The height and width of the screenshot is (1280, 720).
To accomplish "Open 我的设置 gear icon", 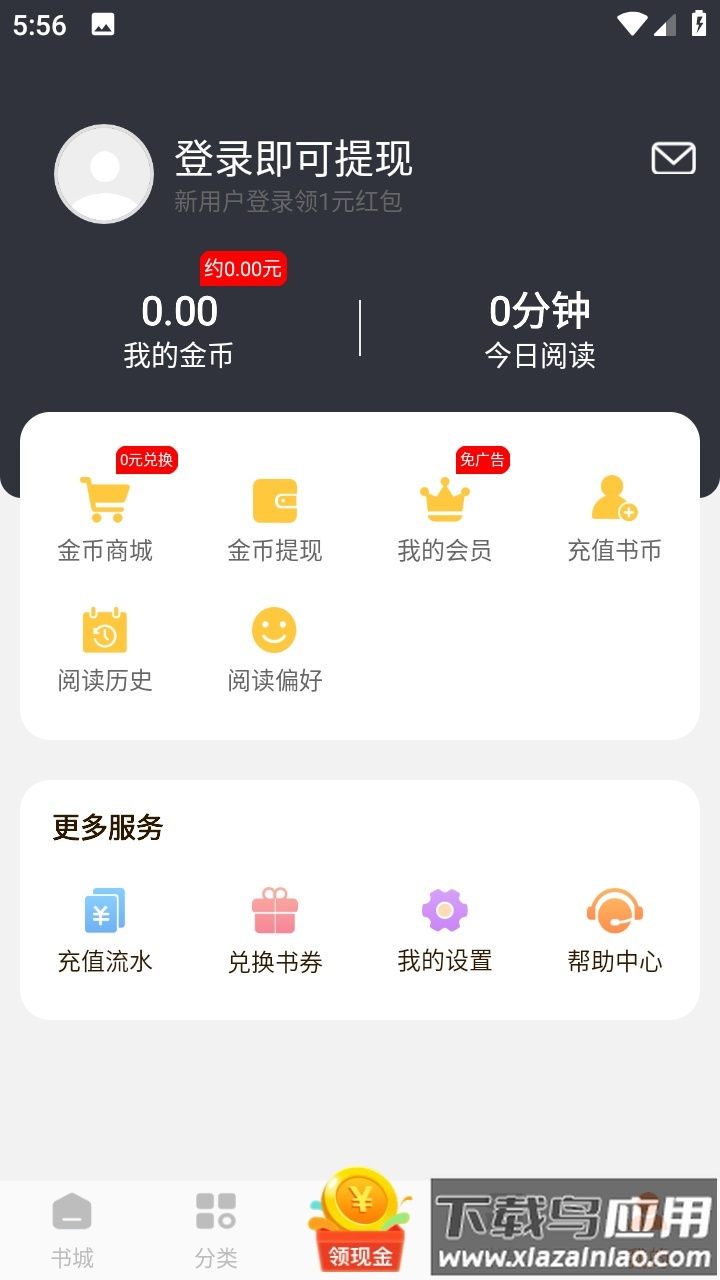I will (444, 908).
